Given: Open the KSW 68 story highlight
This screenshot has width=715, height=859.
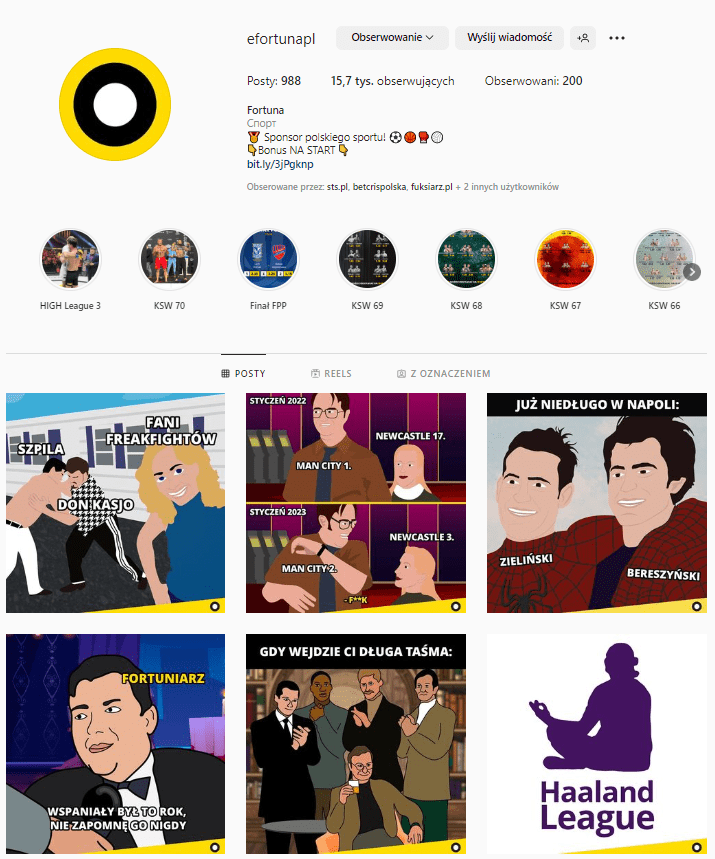Looking at the screenshot, I should coord(466,259).
